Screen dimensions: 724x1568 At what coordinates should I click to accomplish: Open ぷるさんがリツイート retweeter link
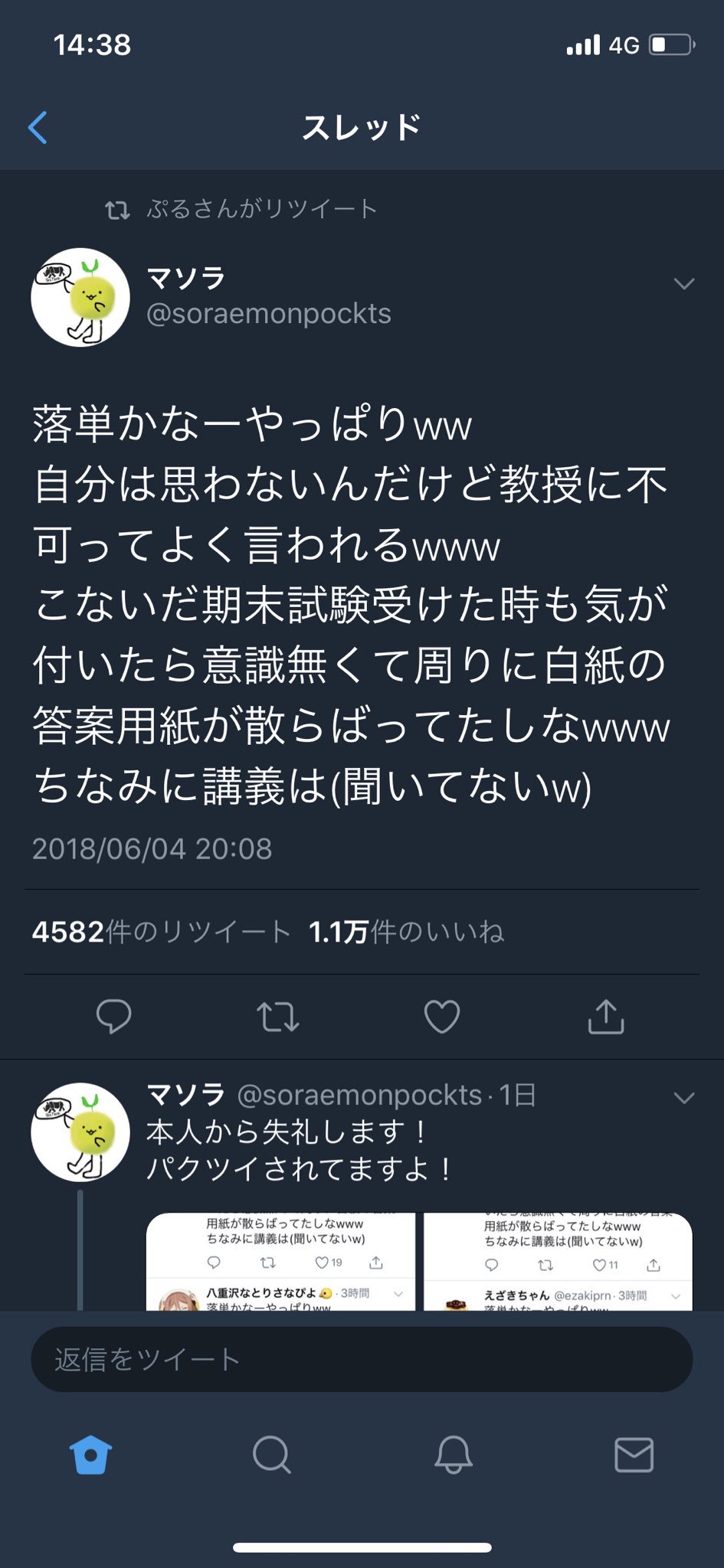(260, 209)
